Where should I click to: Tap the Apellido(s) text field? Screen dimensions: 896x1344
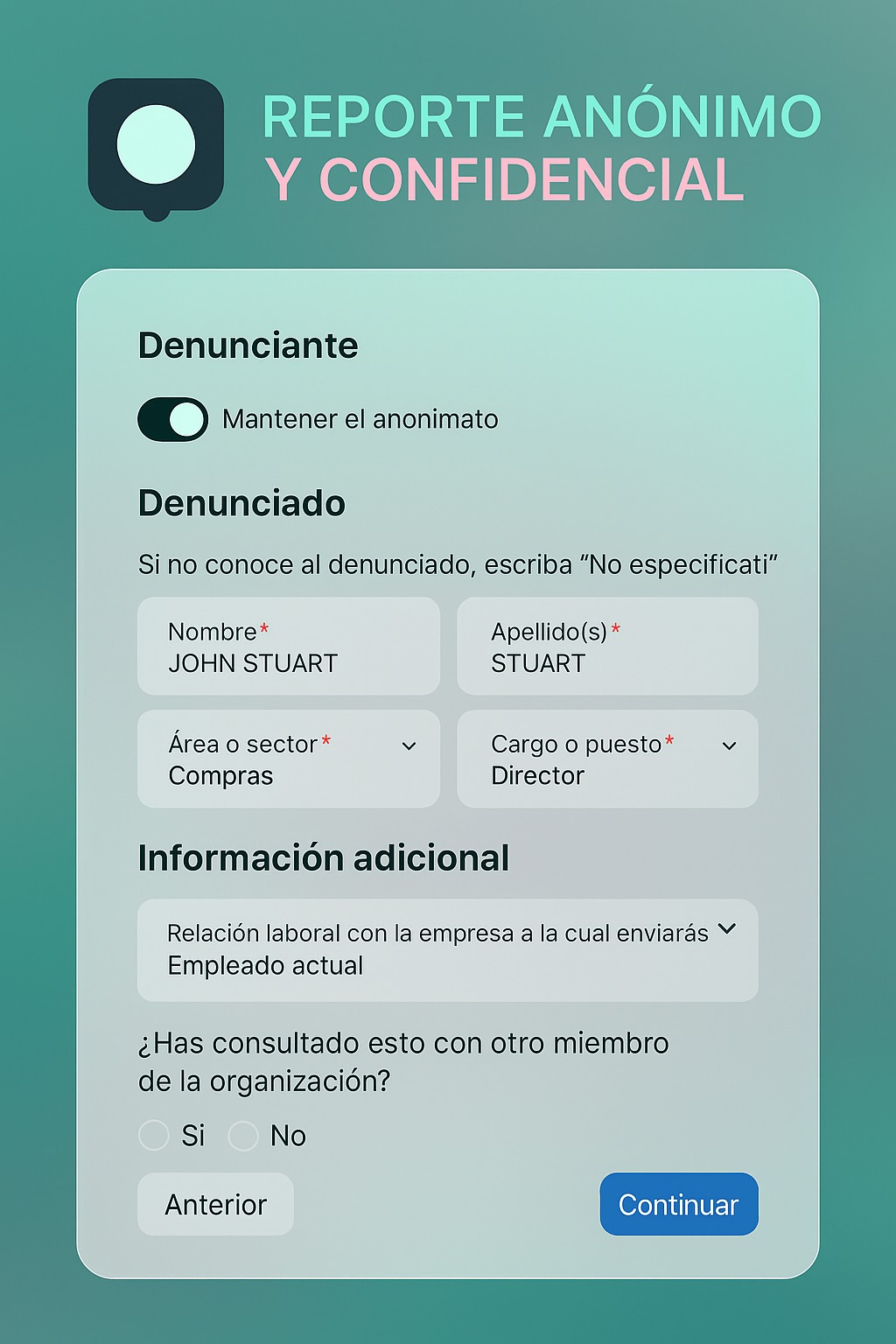coord(606,647)
